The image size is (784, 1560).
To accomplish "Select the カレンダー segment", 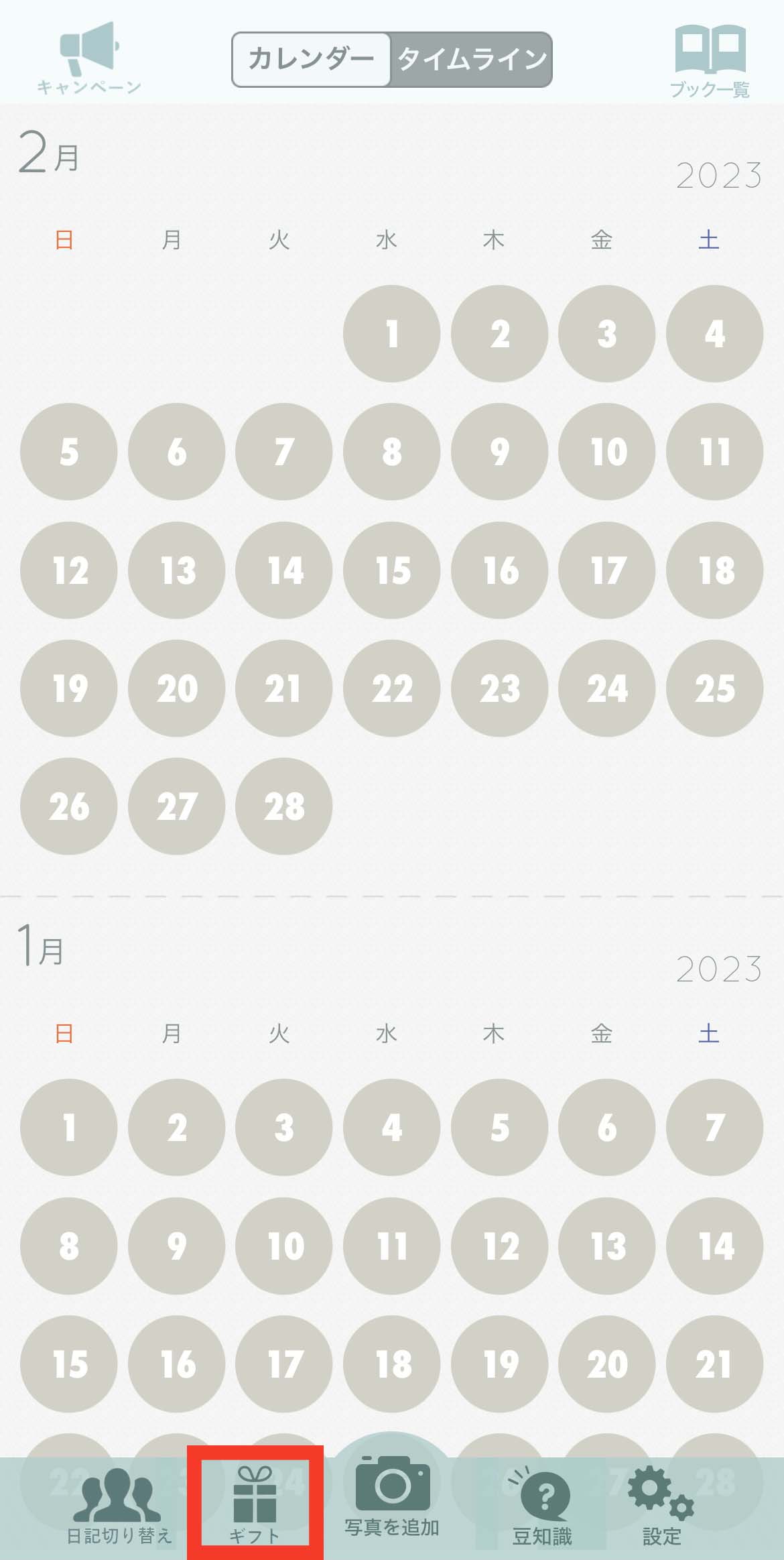I will pos(311,60).
